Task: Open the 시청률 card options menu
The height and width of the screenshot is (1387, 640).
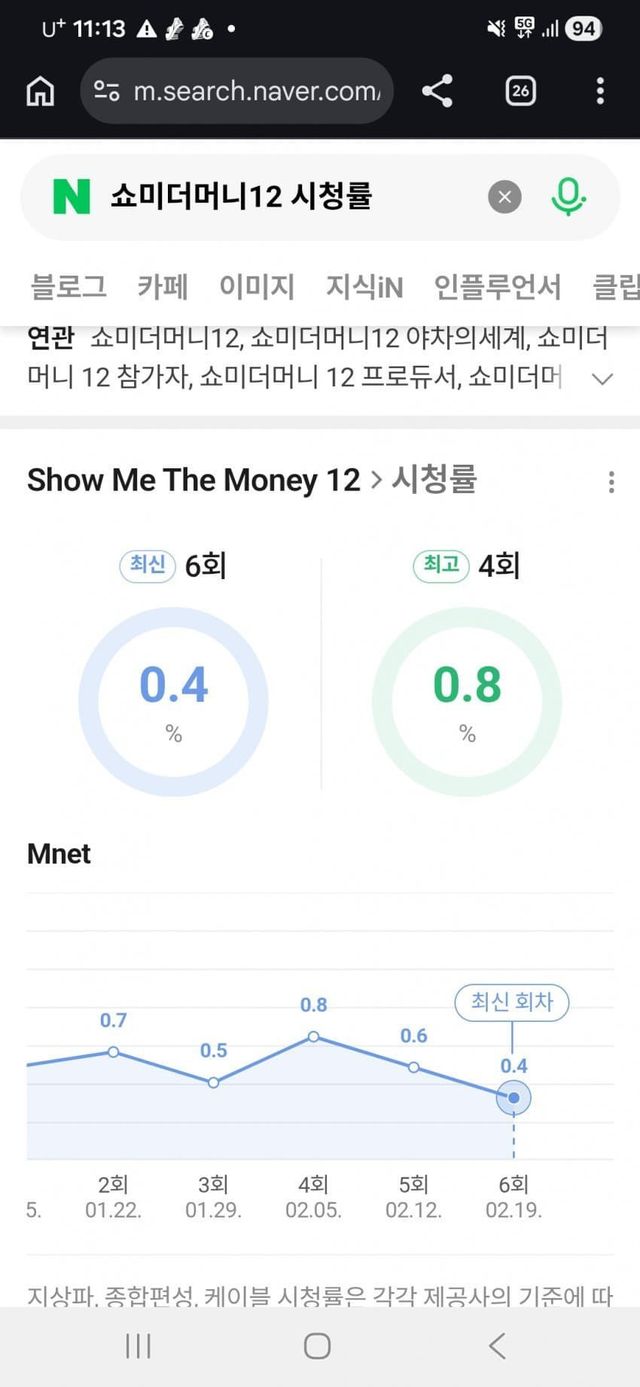Action: click(611, 483)
